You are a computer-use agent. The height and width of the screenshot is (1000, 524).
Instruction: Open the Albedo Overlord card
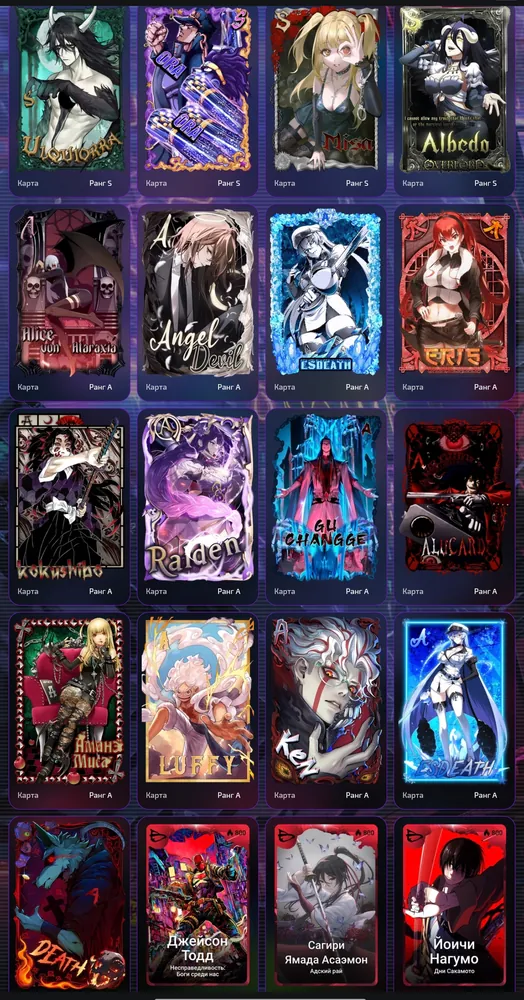454,98
